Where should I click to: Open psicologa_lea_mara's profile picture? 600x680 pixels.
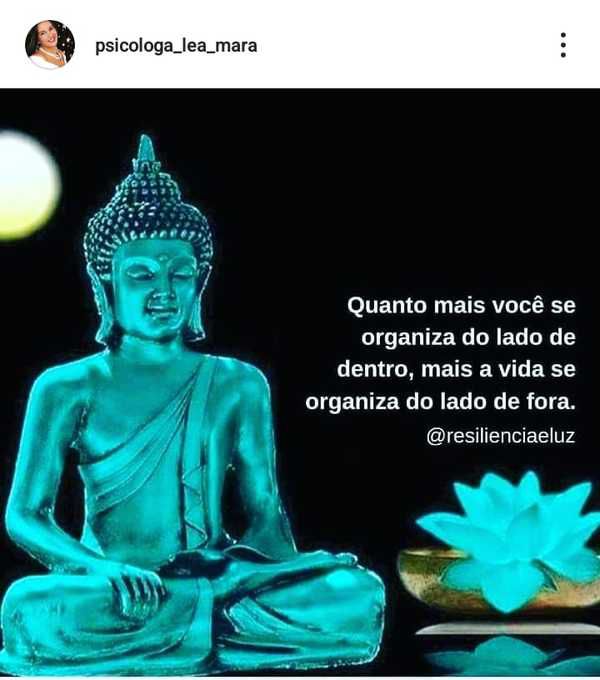[x=50, y=45]
